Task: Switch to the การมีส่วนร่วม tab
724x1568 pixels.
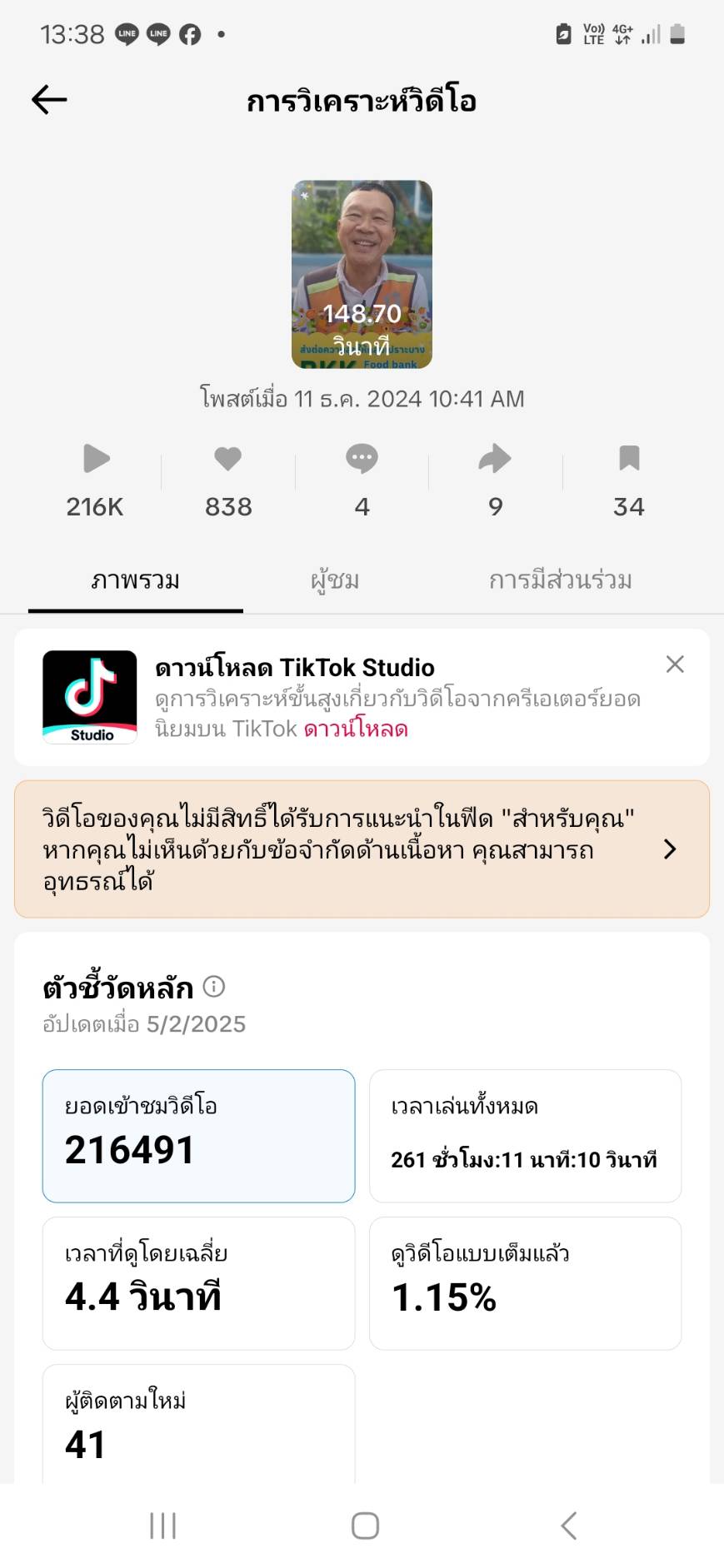Action: click(560, 580)
